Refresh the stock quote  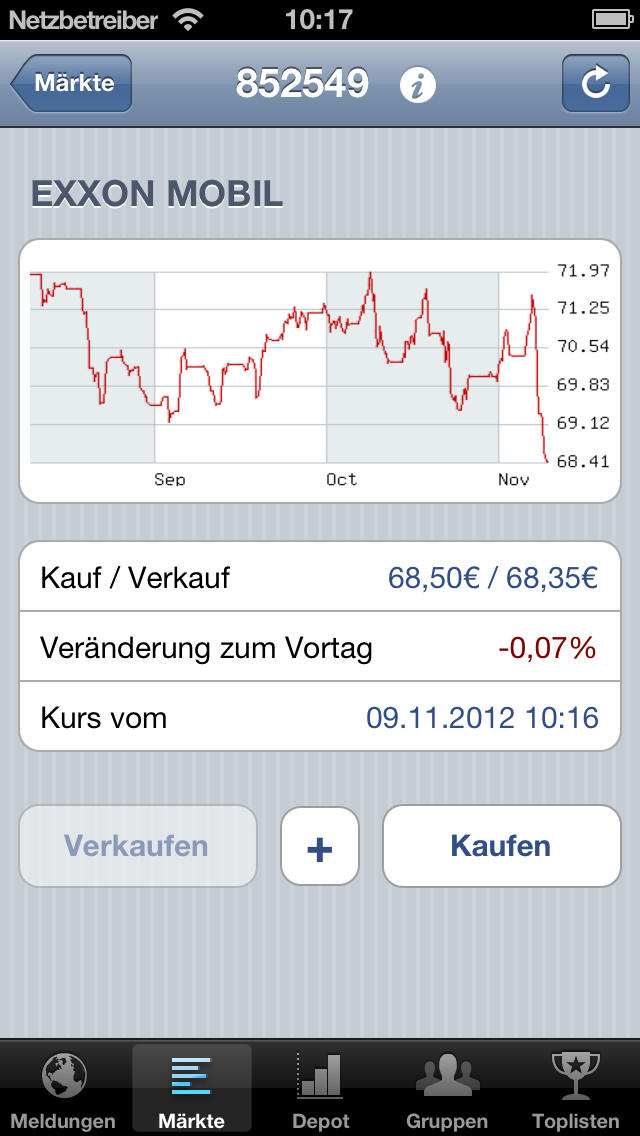(596, 83)
